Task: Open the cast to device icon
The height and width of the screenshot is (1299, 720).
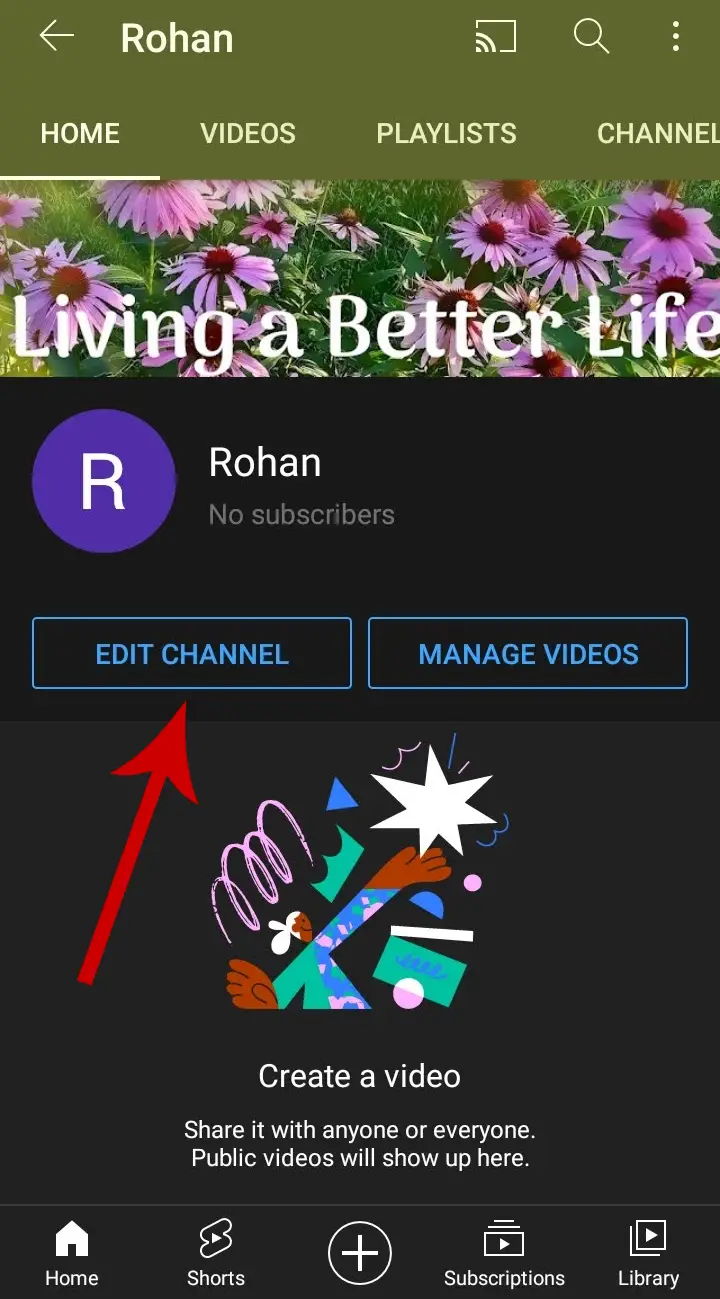Action: click(x=495, y=38)
